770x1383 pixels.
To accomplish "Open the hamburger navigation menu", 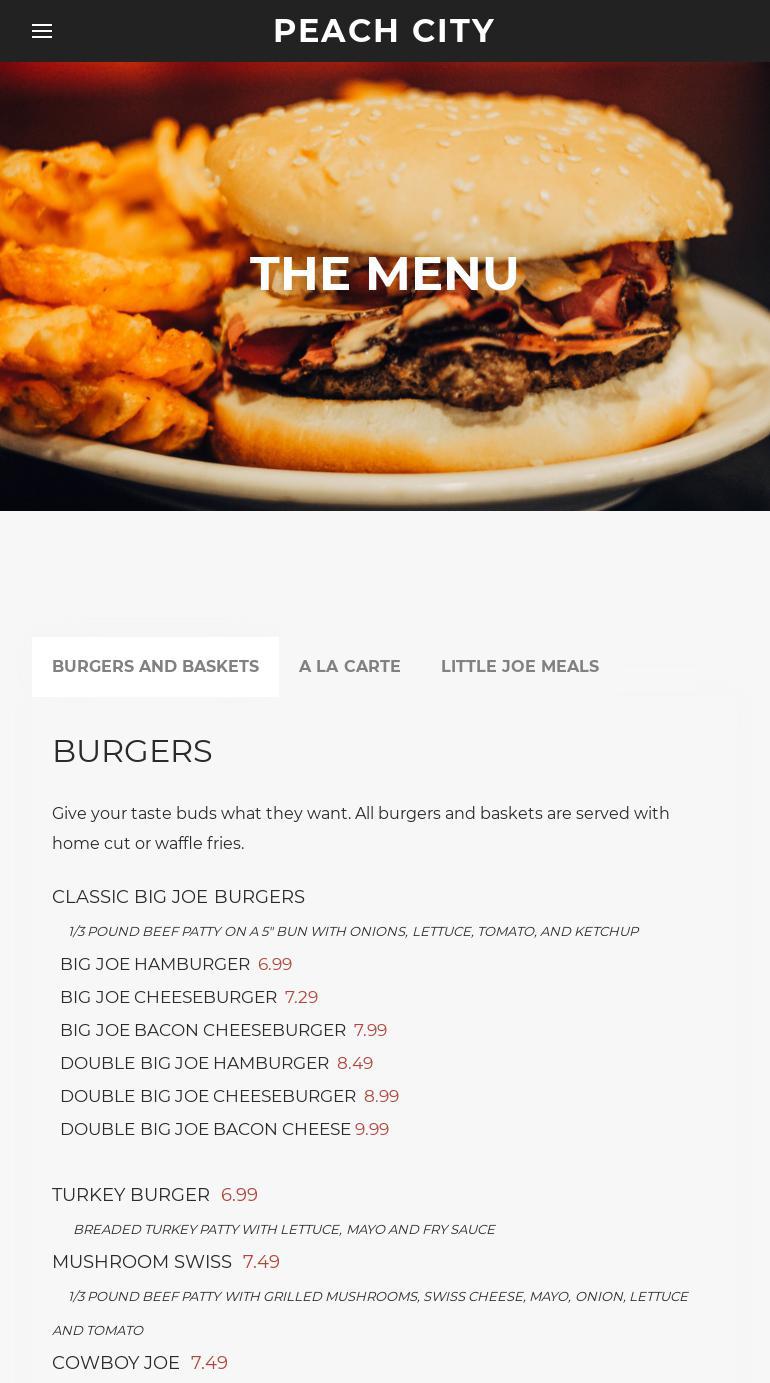I will (42, 31).
